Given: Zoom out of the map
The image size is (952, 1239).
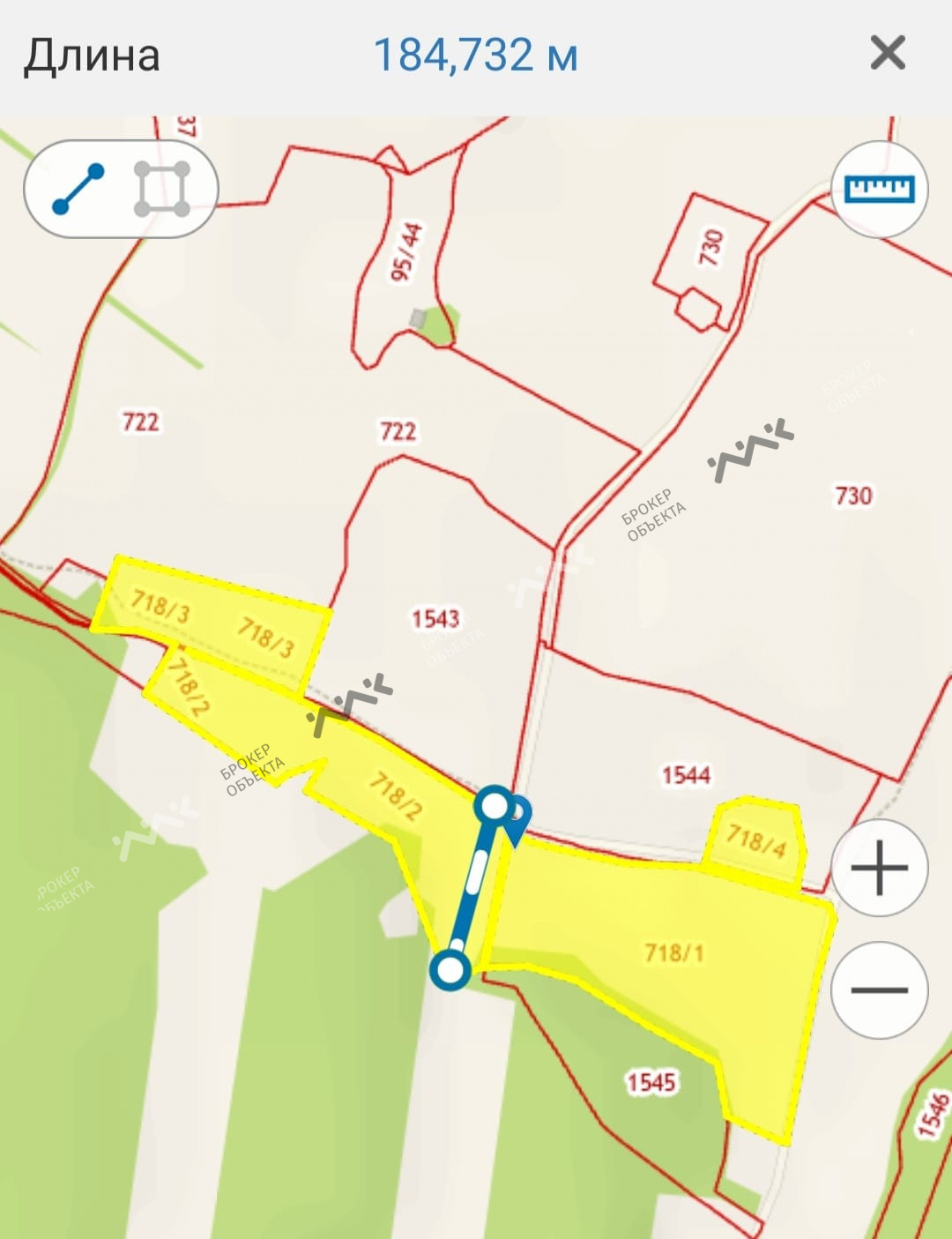Looking at the screenshot, I should 879,989.
